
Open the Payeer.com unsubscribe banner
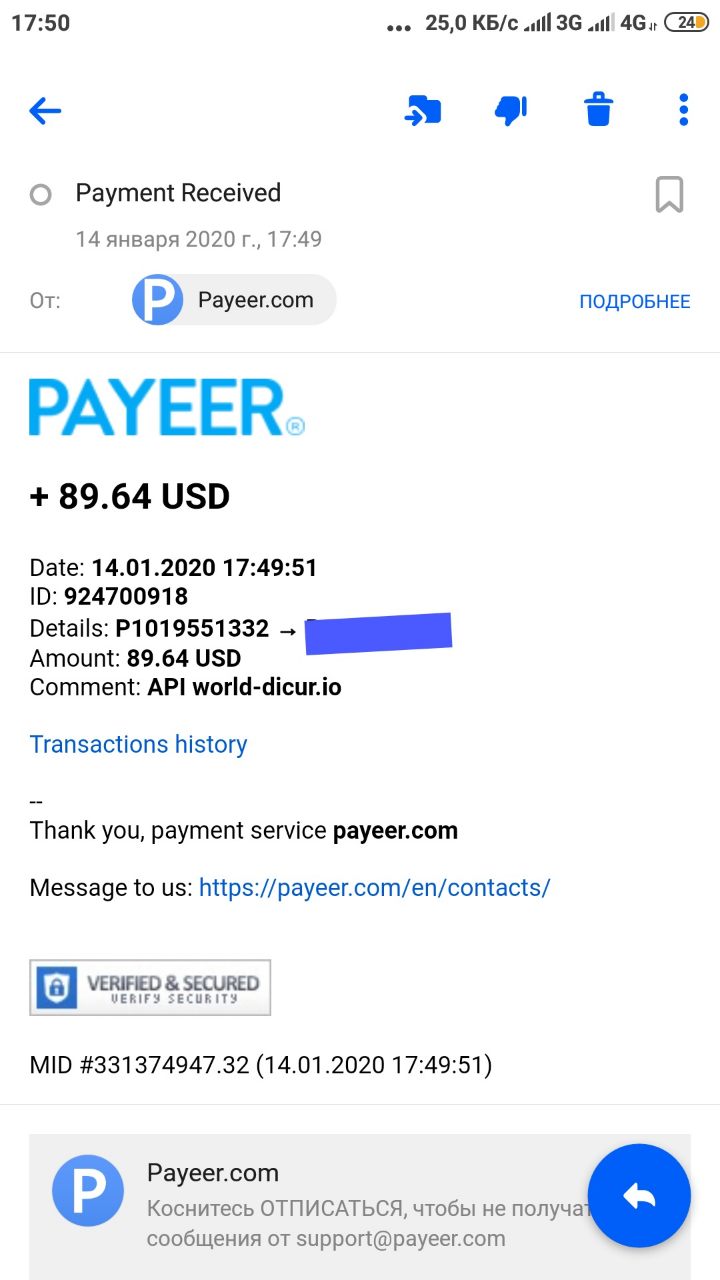[x=320, y=1205]
